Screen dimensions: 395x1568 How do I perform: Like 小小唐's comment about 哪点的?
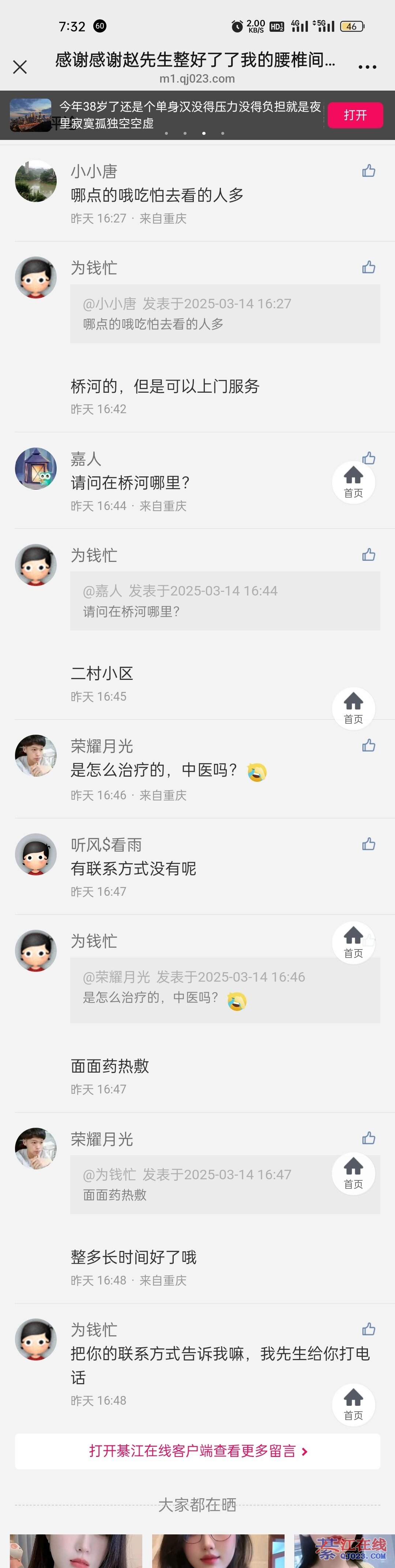[x=368, y=171]
